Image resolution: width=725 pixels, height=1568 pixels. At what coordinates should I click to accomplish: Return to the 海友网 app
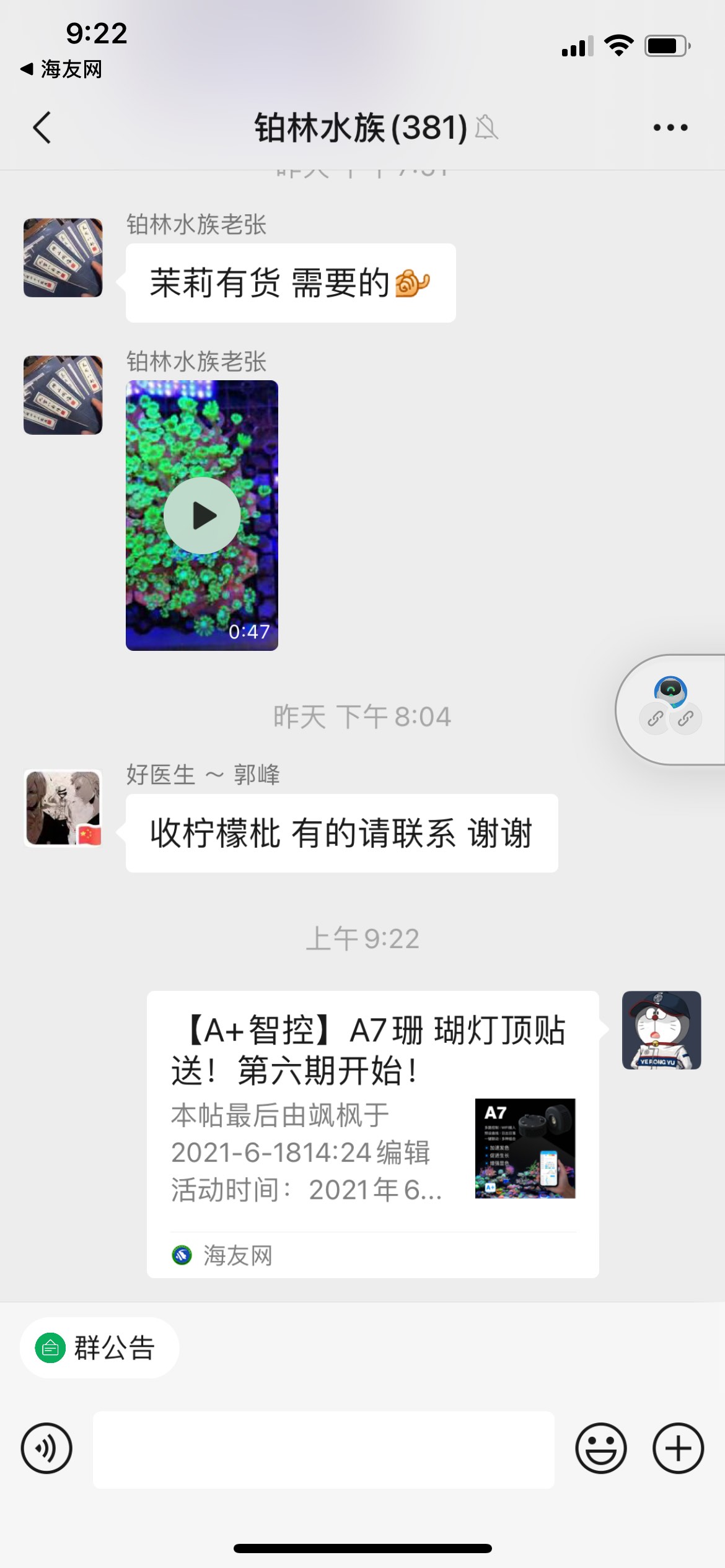pyautogui.click(x=61, y=69)
